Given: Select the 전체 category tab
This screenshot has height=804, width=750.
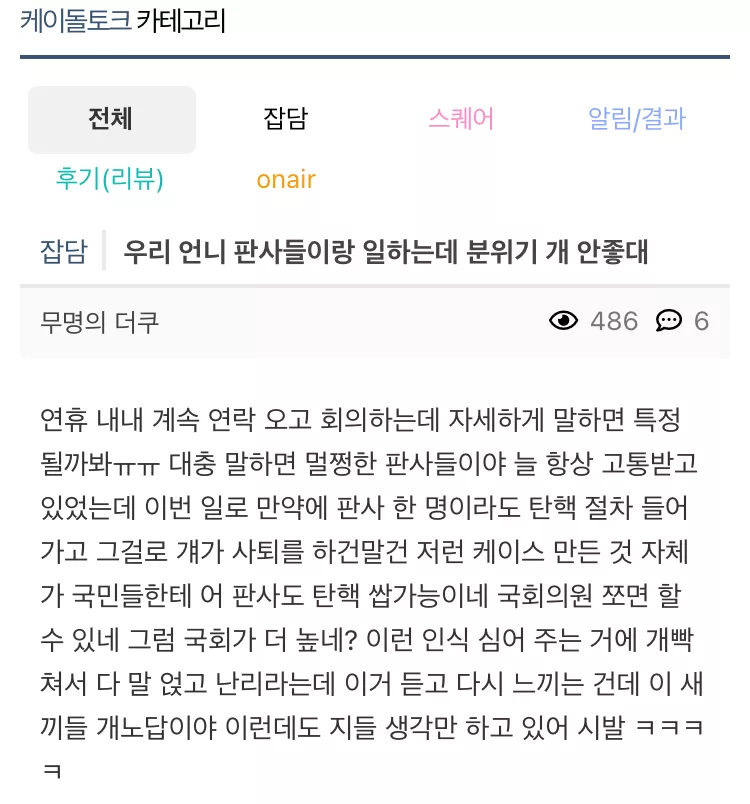Looking at the screenshot, I should [x=111, y=120].
